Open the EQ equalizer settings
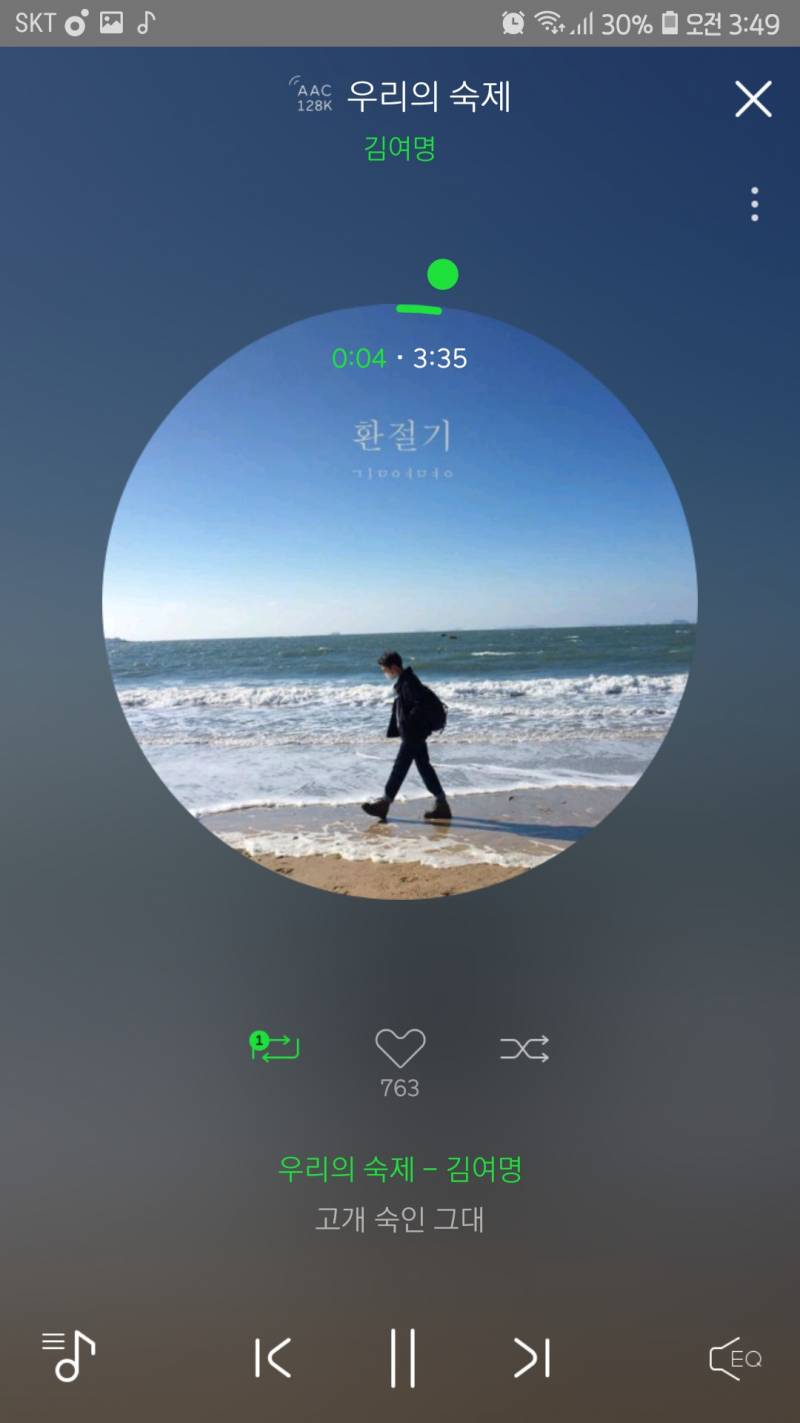 click(735, 1357)
